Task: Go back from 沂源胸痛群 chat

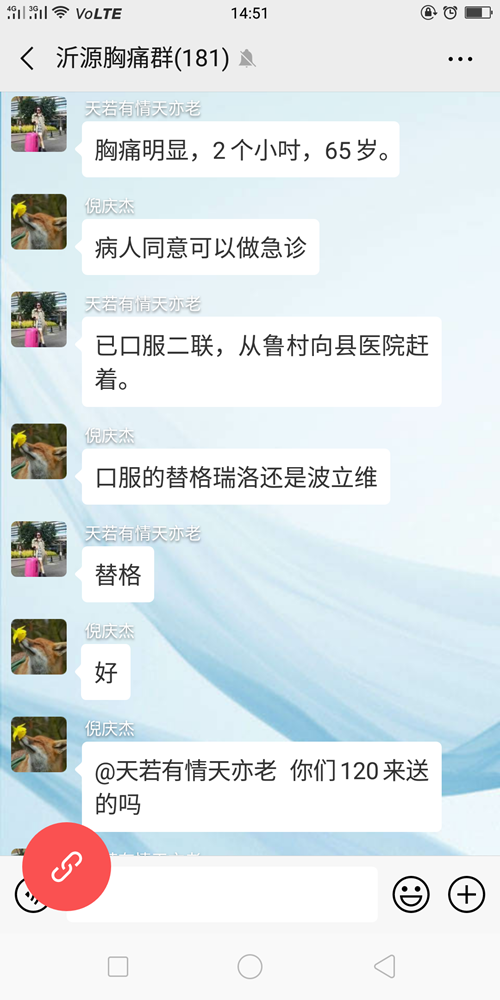Action: click(27, 59)
